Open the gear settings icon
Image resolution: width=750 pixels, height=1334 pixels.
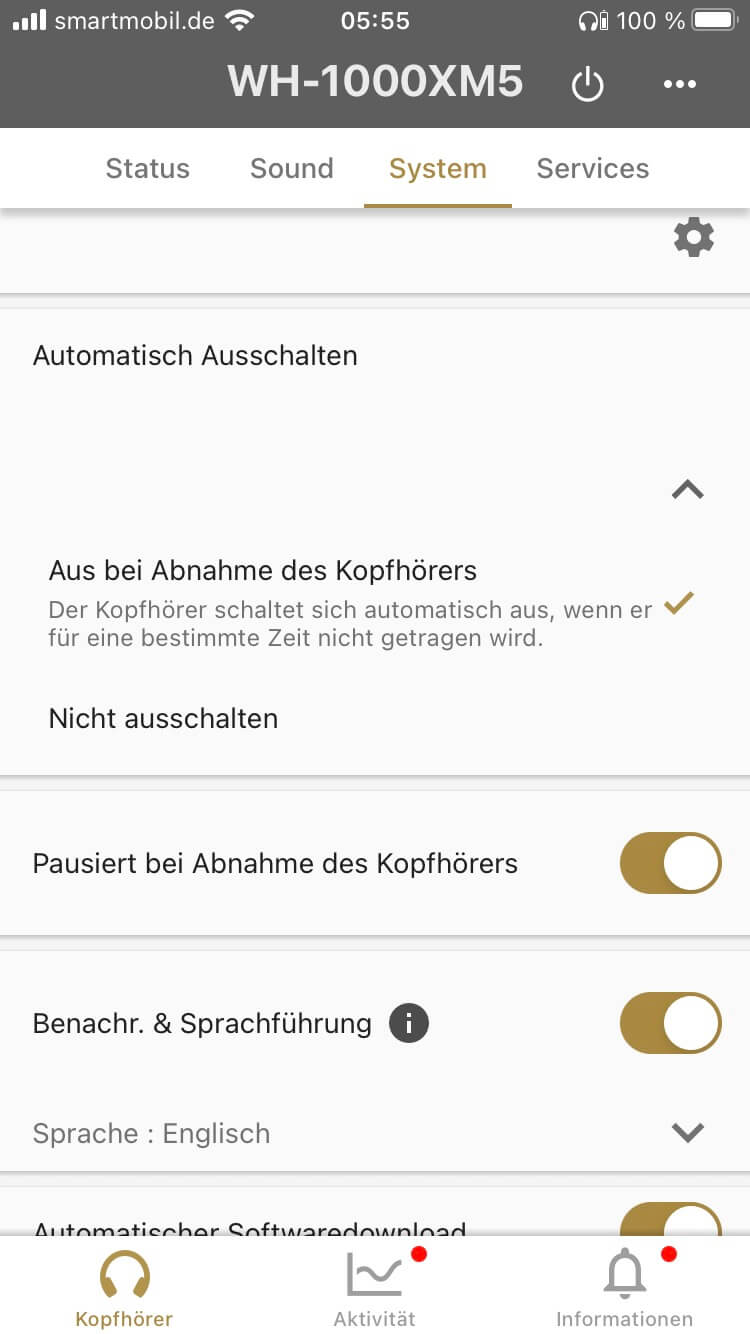[694, 238]
